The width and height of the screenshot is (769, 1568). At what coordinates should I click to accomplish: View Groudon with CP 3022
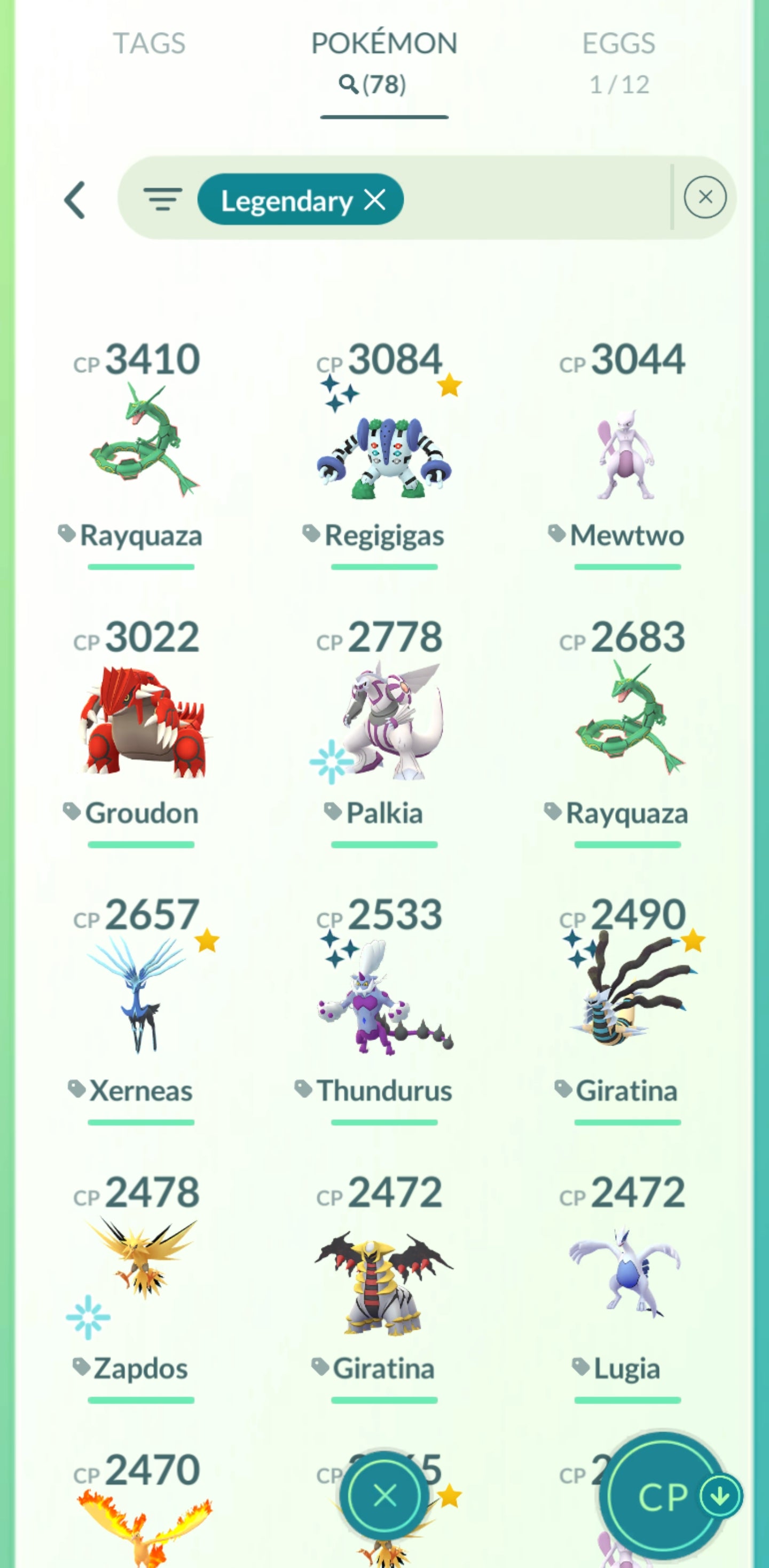click(x=141, y=721)
